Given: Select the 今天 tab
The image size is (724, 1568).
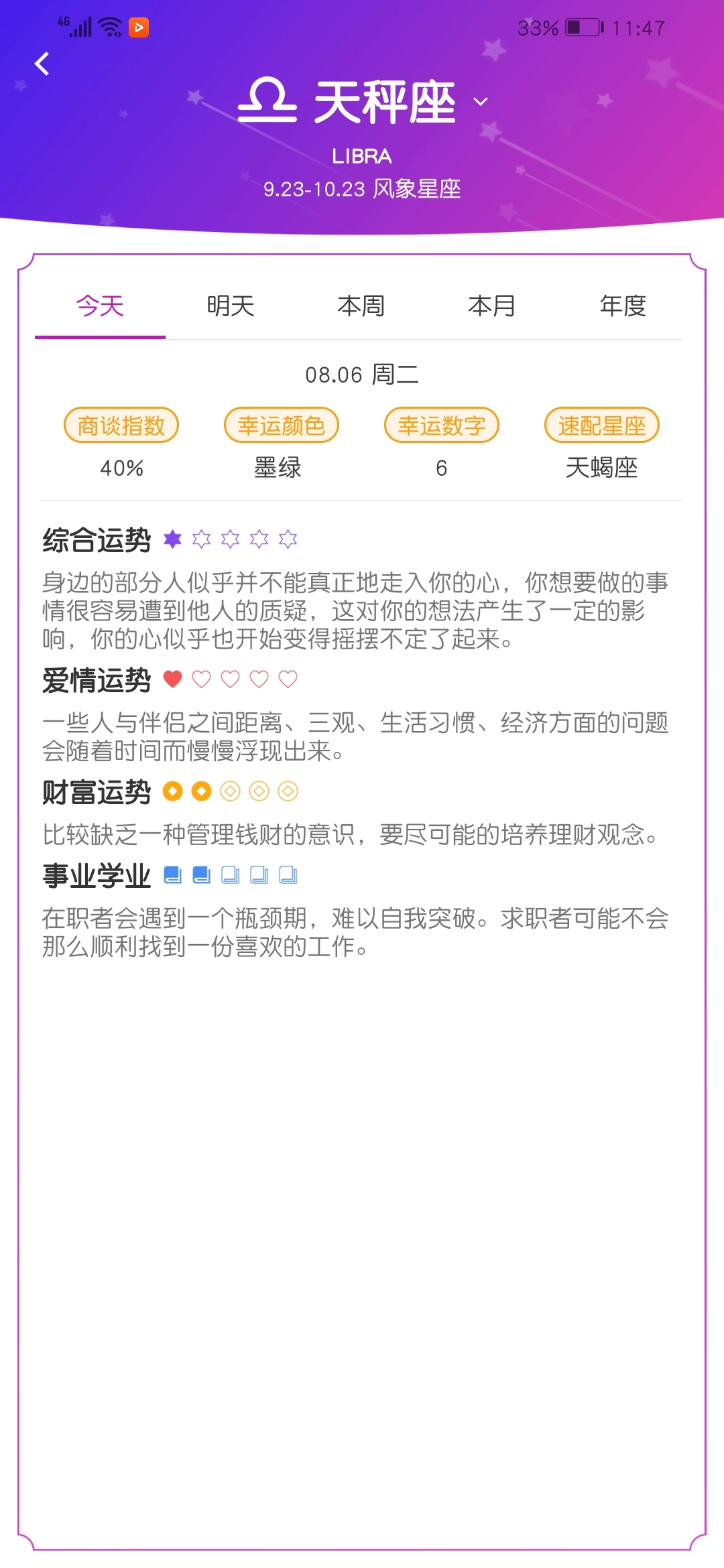Looking at the screenshot, I should point(100,306).
